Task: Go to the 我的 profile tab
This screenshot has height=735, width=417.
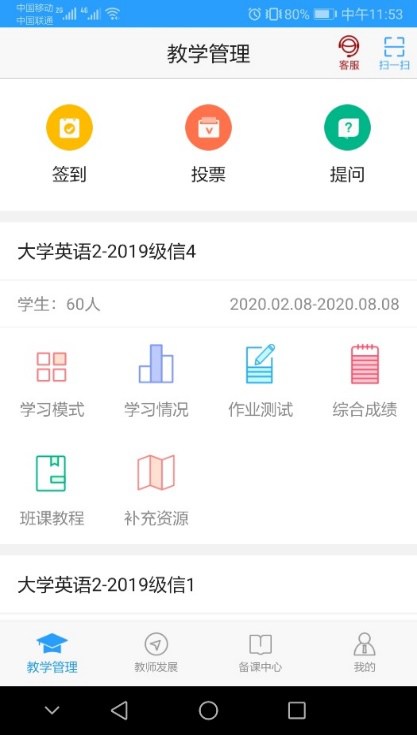Action: tap(365, 653)
